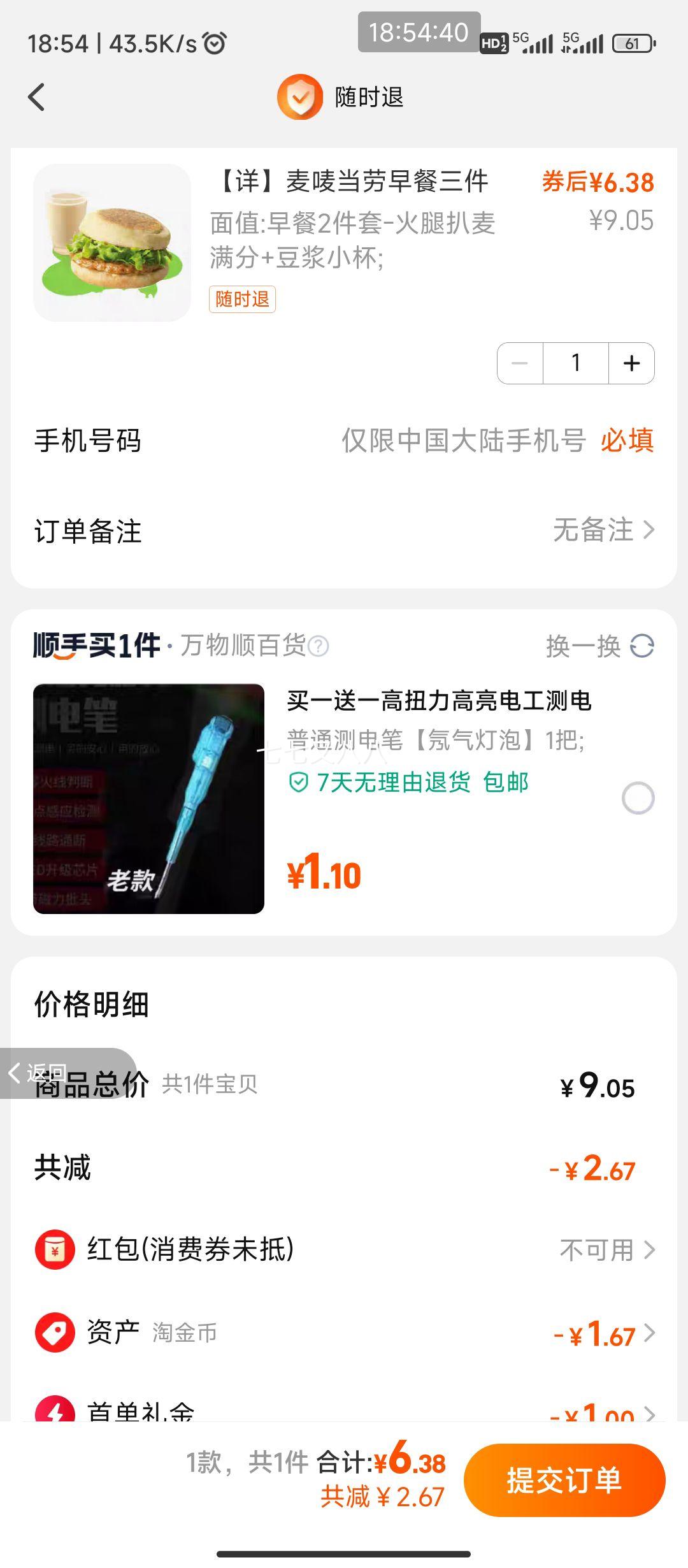The height and width of the screenshot is (1568, 688).
Task: Refresh add-on suggestions via 换一换
Action: [x=599, y=646]
